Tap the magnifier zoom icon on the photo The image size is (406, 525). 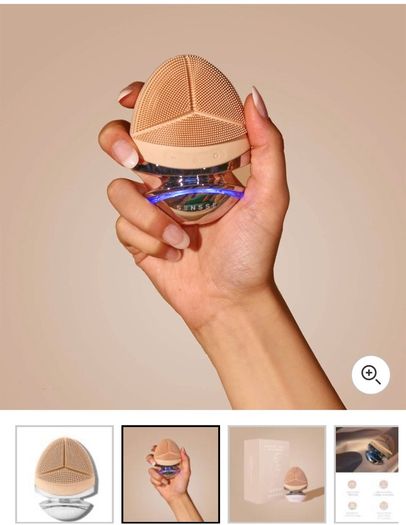click(371, 375)
